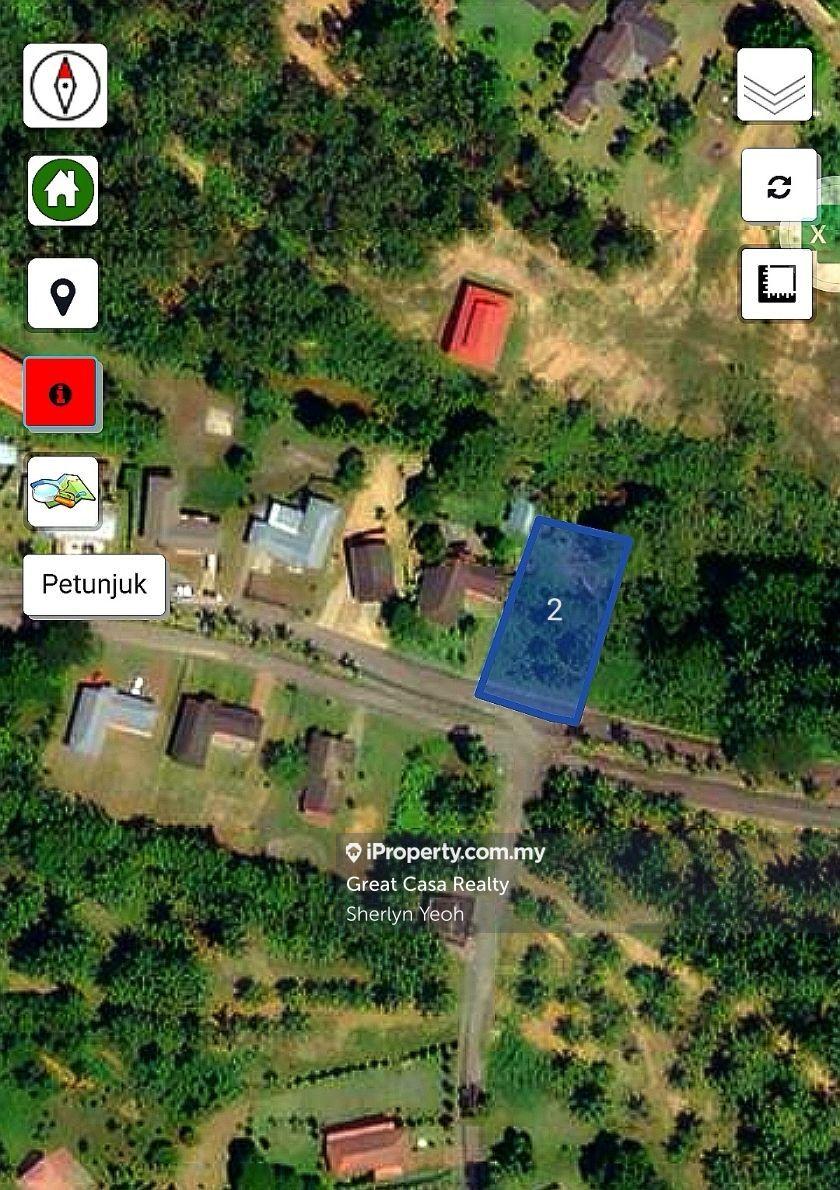Select the blue land lot labeled 2

click(556, 612)
